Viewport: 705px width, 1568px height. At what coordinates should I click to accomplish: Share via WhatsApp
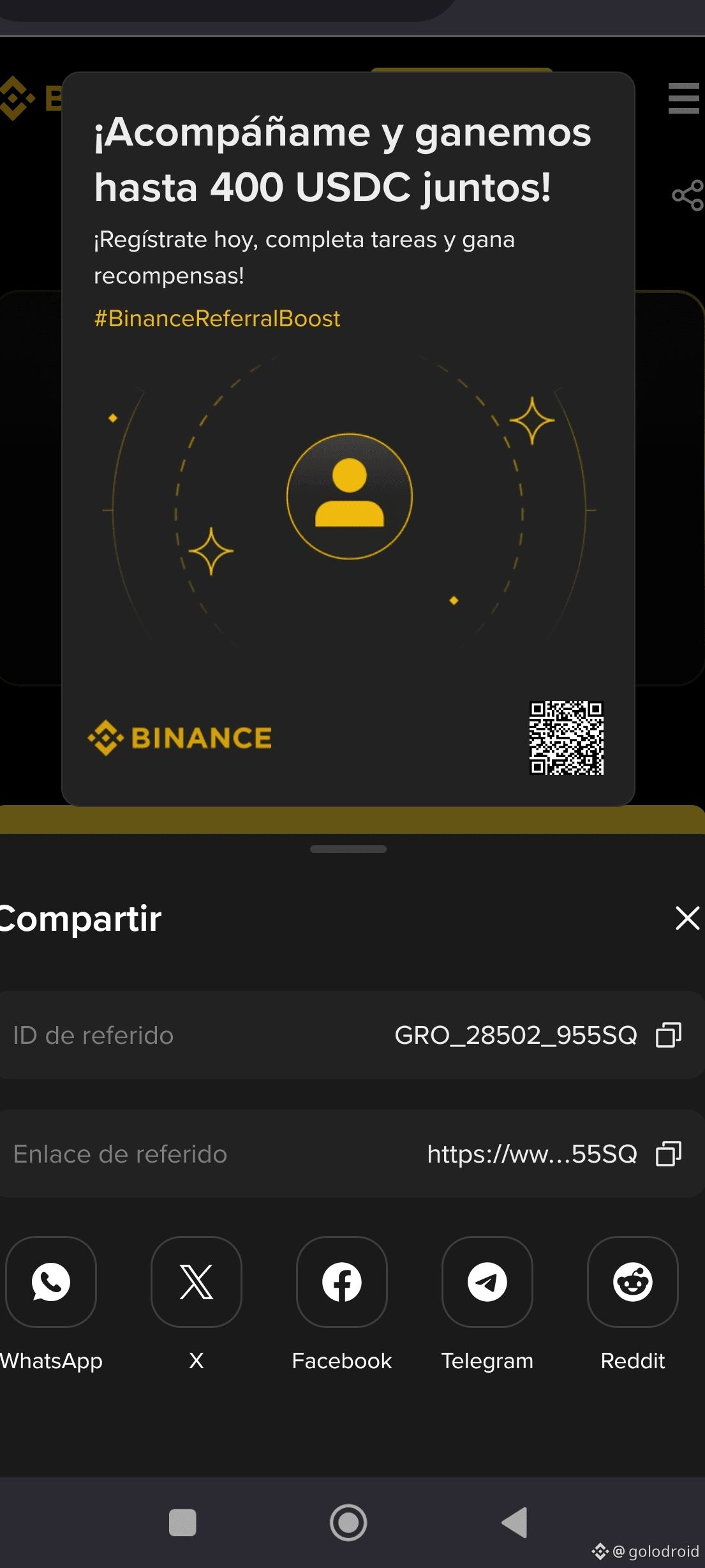point(51,1282)
